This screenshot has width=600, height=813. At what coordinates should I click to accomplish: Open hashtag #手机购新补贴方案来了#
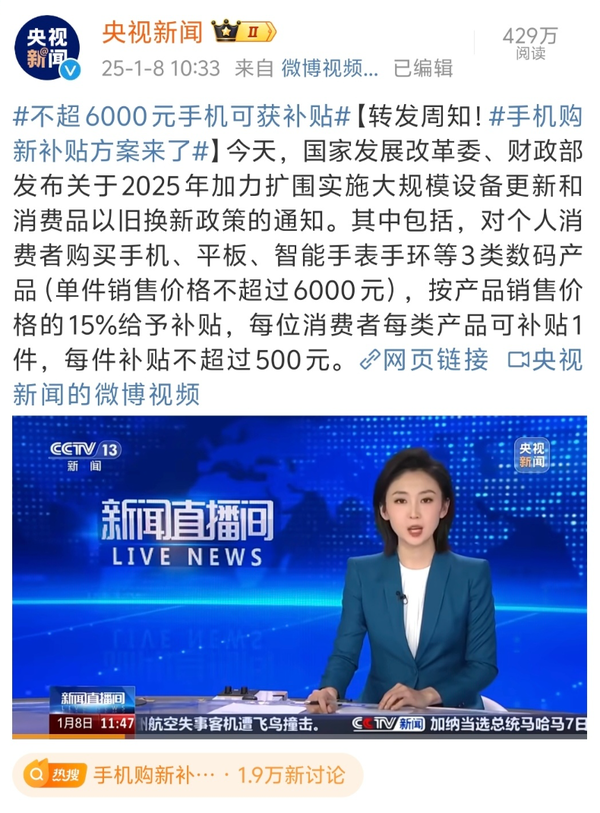click(110, 152)
